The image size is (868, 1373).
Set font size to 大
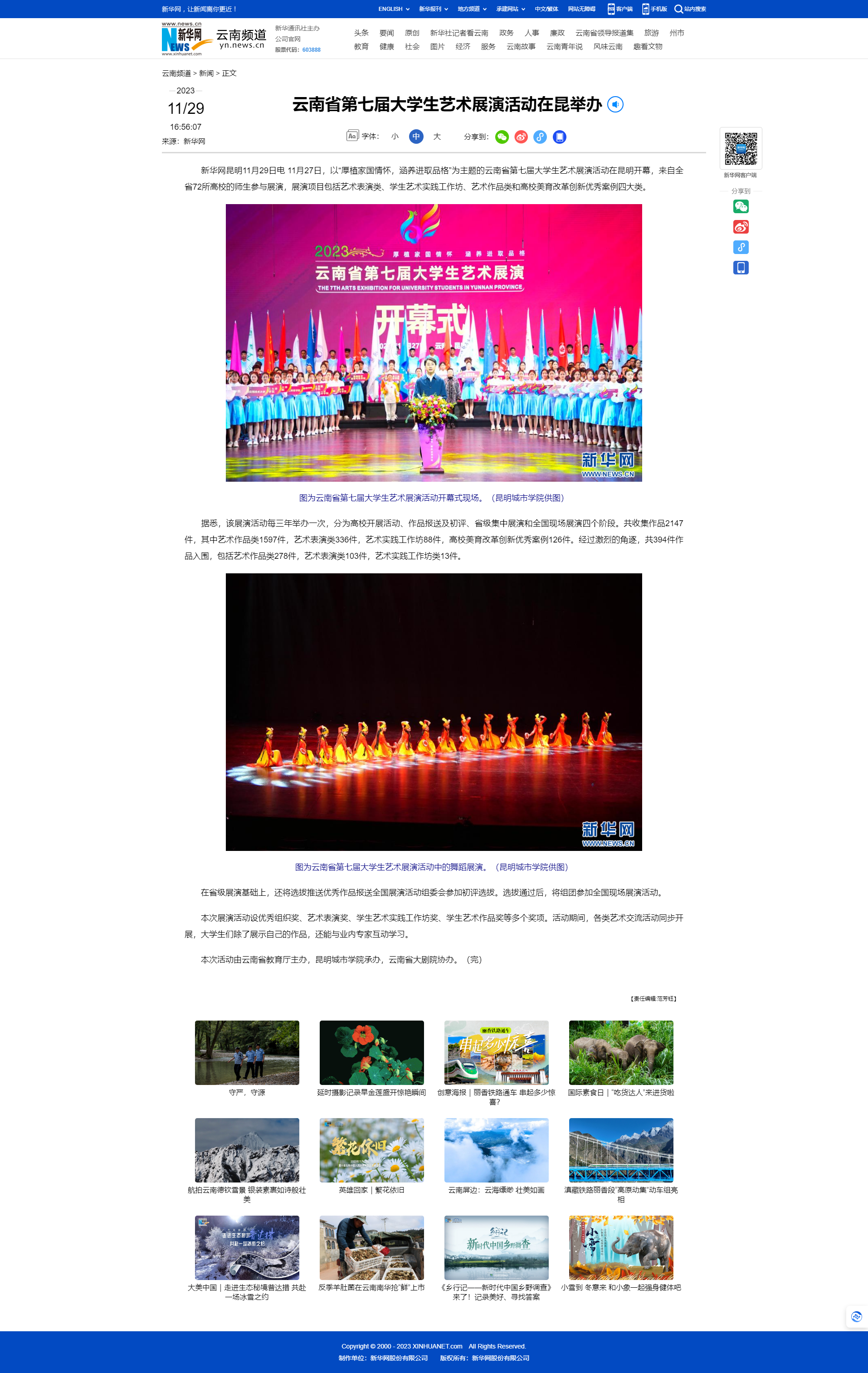click(437, 136)
